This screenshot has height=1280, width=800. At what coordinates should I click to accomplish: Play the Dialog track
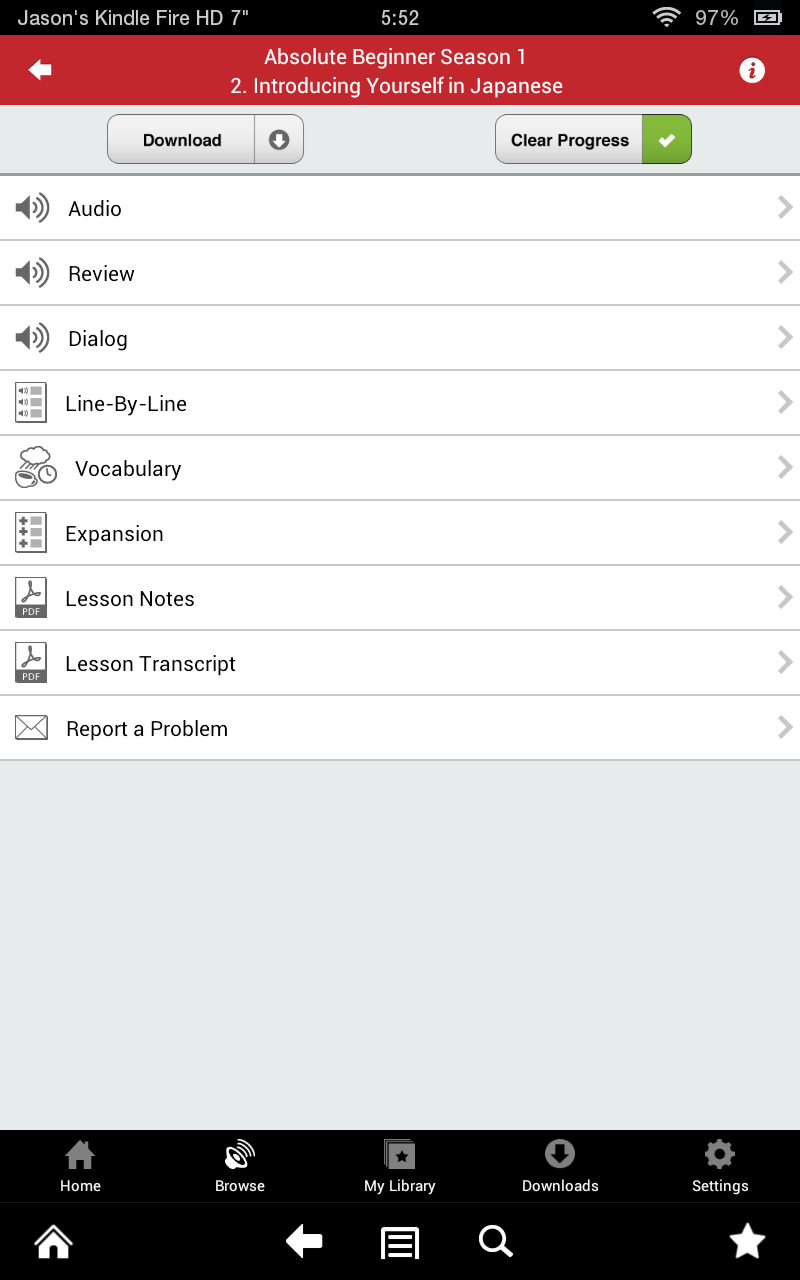(400, 338)
